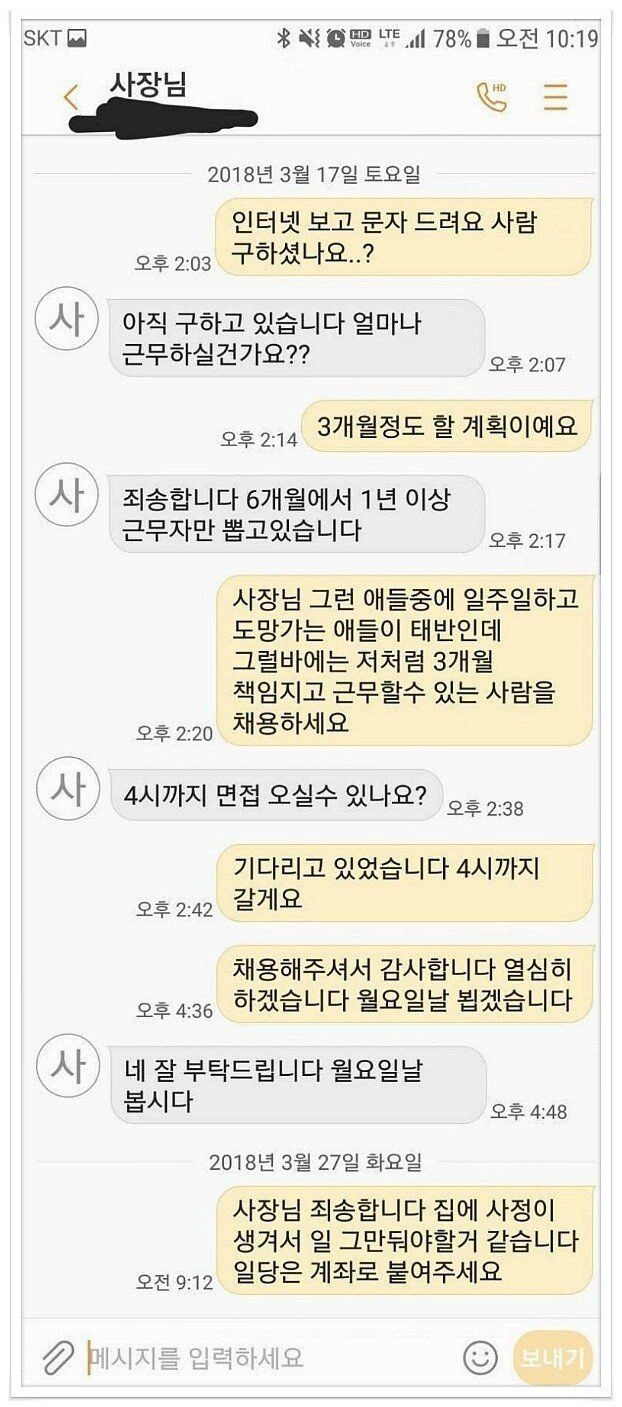Open 사장님's avatar beside 아직 구하고 있습니다
This screenshot has width=622, height=1407.
[x=68, y=323]
